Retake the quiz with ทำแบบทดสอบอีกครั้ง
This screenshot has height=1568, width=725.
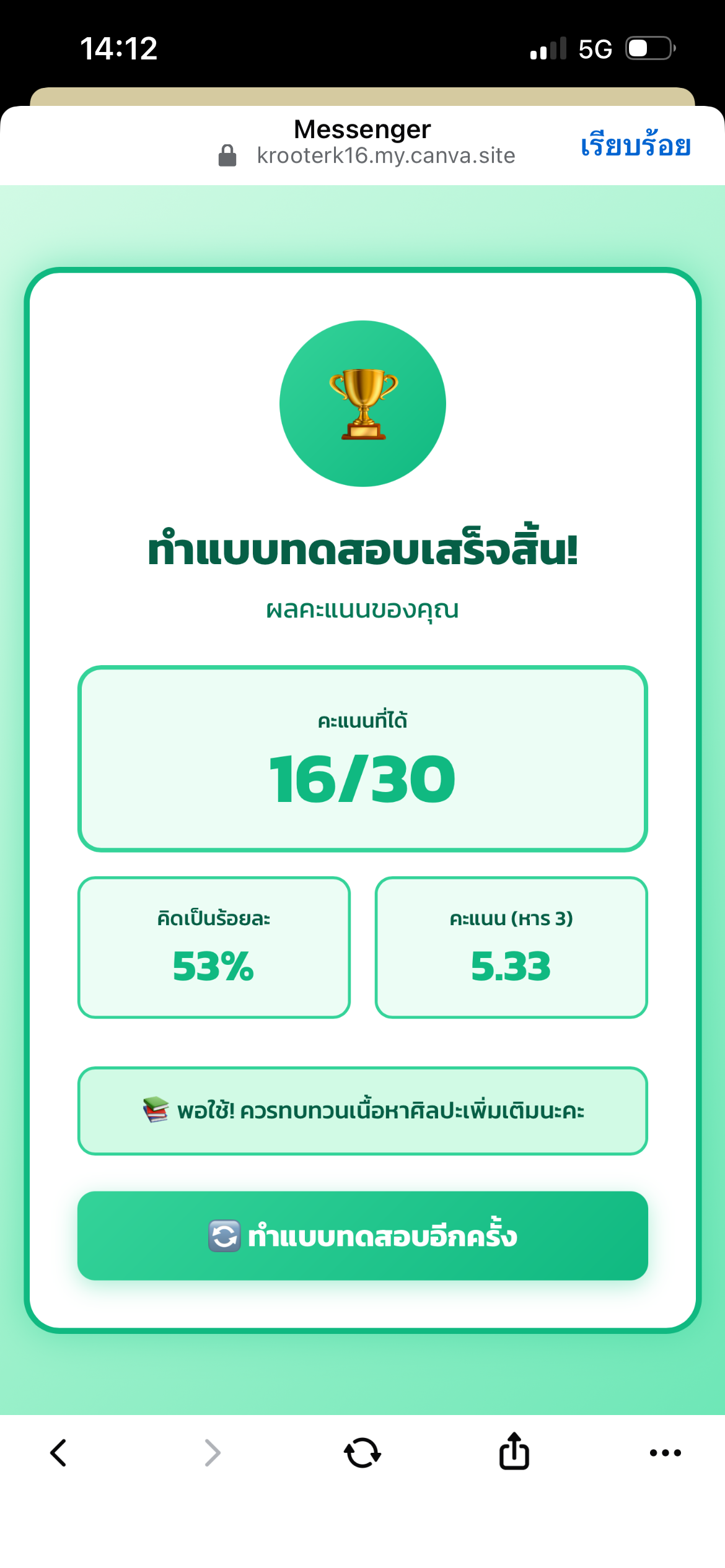click(x=362, y=1236)
